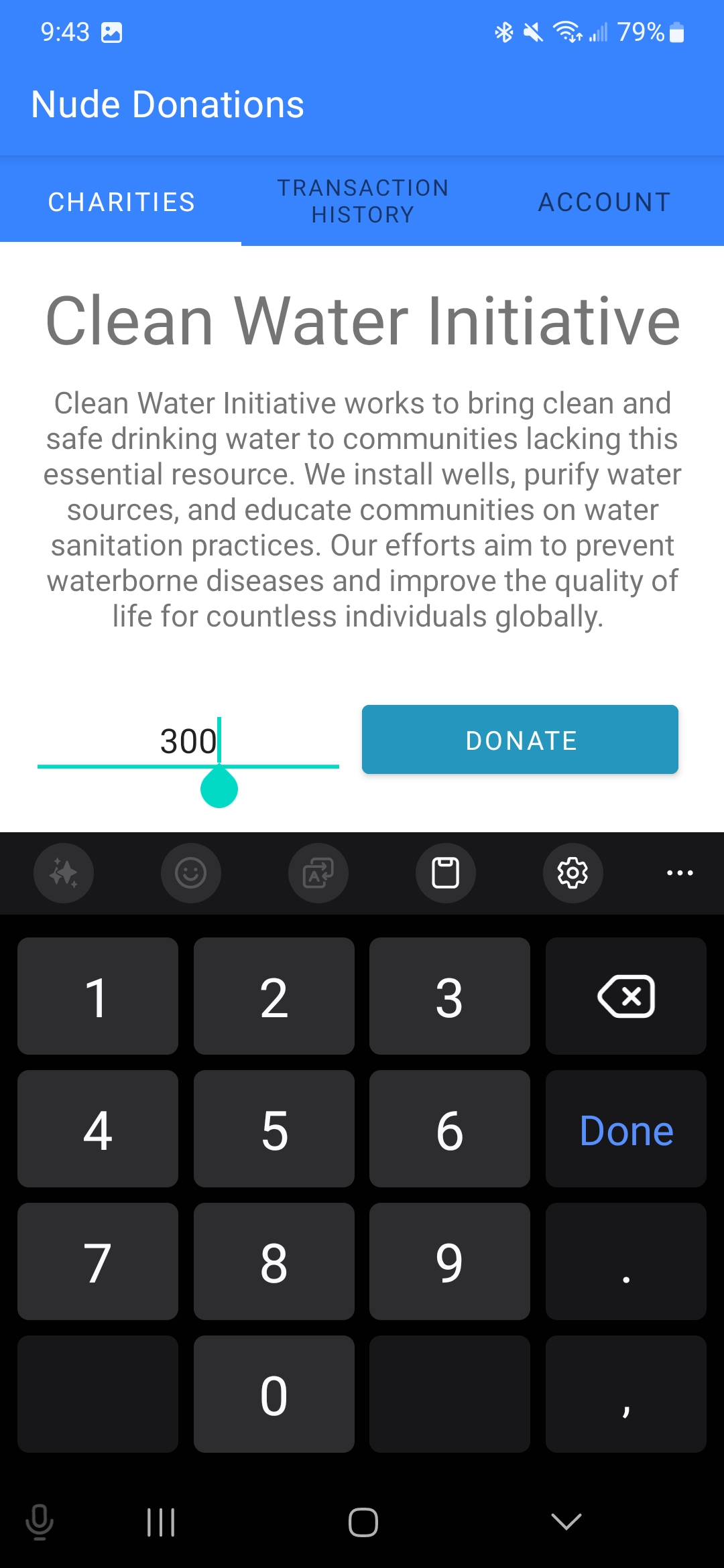Open the keyboard clipboard
The image size is (724, 1568).
click(x=446, y=873)
